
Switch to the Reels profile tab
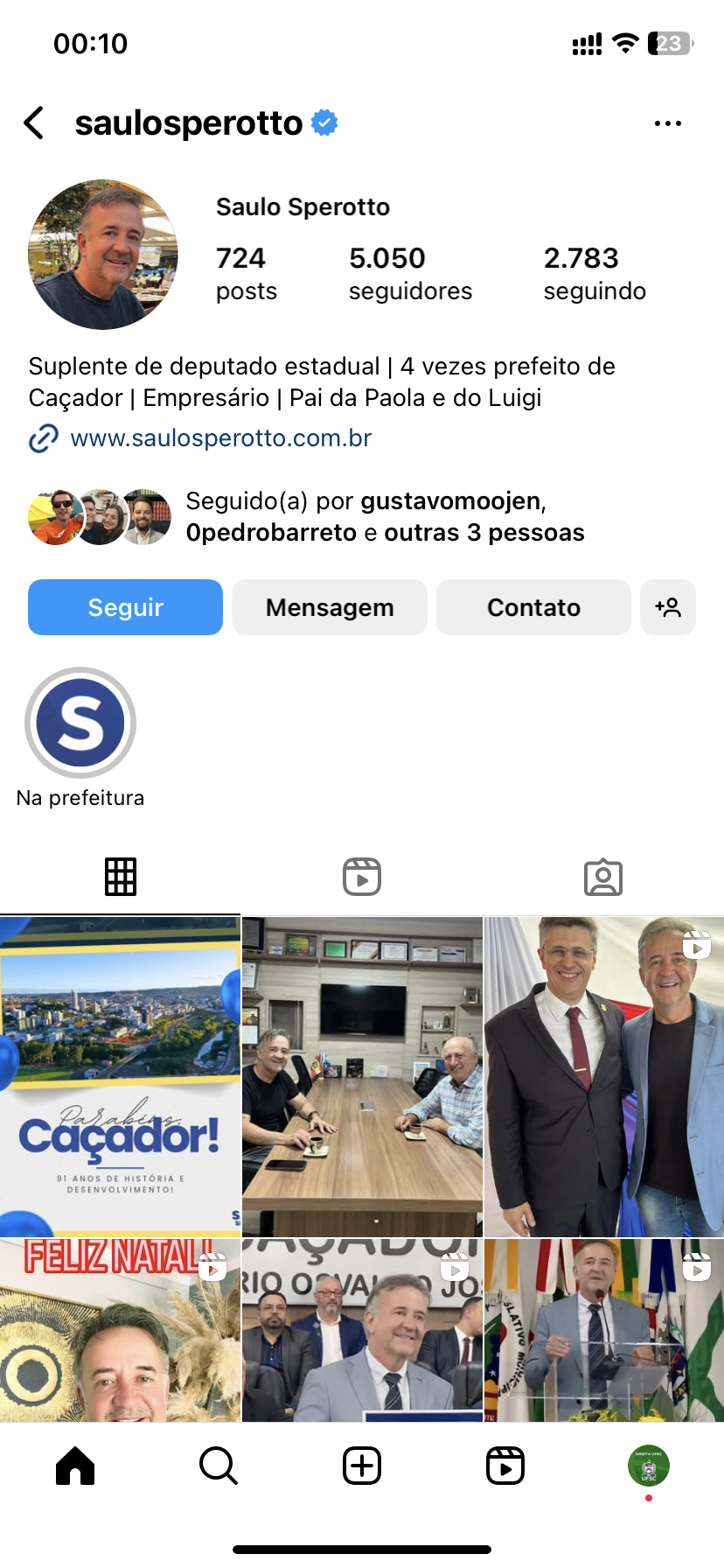pos(362,877)
